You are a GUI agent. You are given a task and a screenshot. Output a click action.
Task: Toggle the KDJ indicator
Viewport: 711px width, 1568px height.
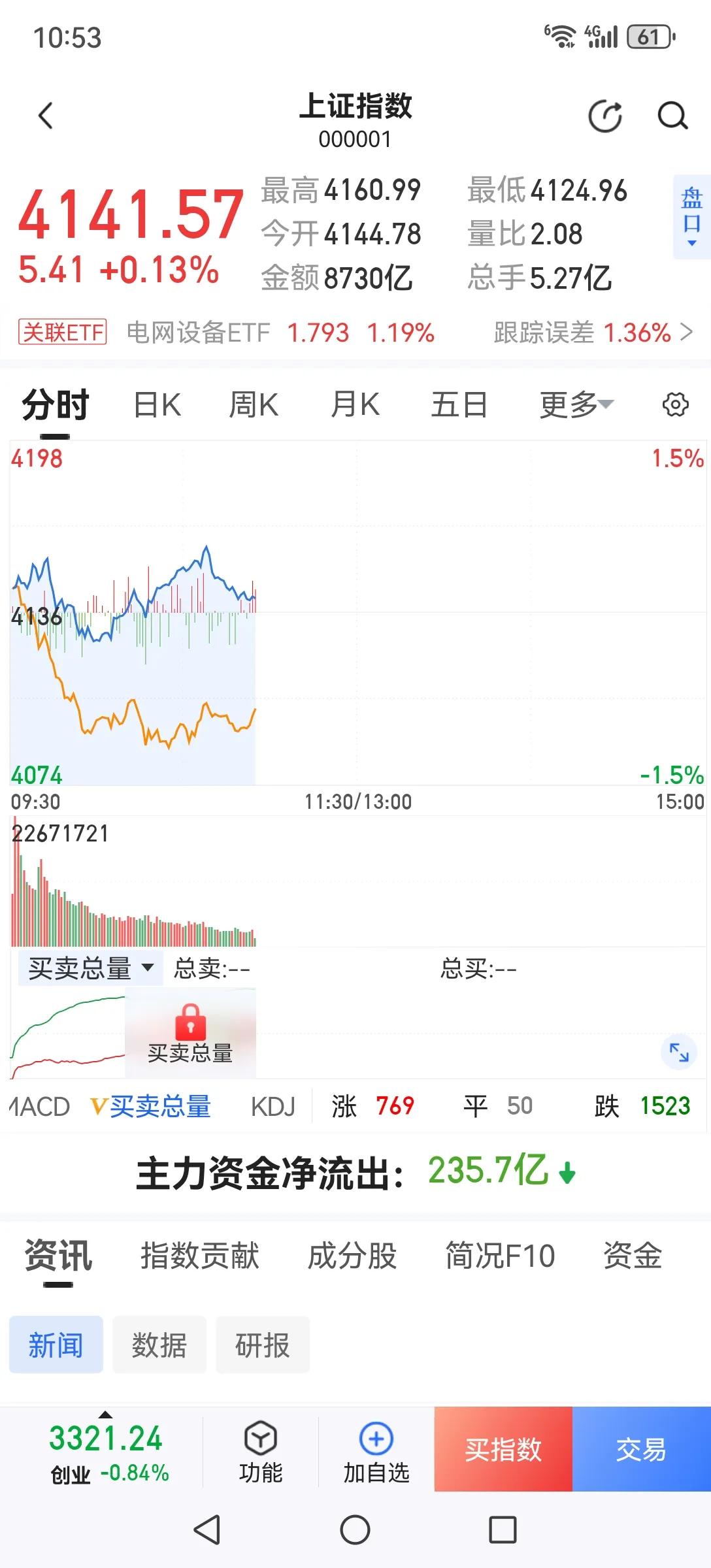tap(274, 1104)
